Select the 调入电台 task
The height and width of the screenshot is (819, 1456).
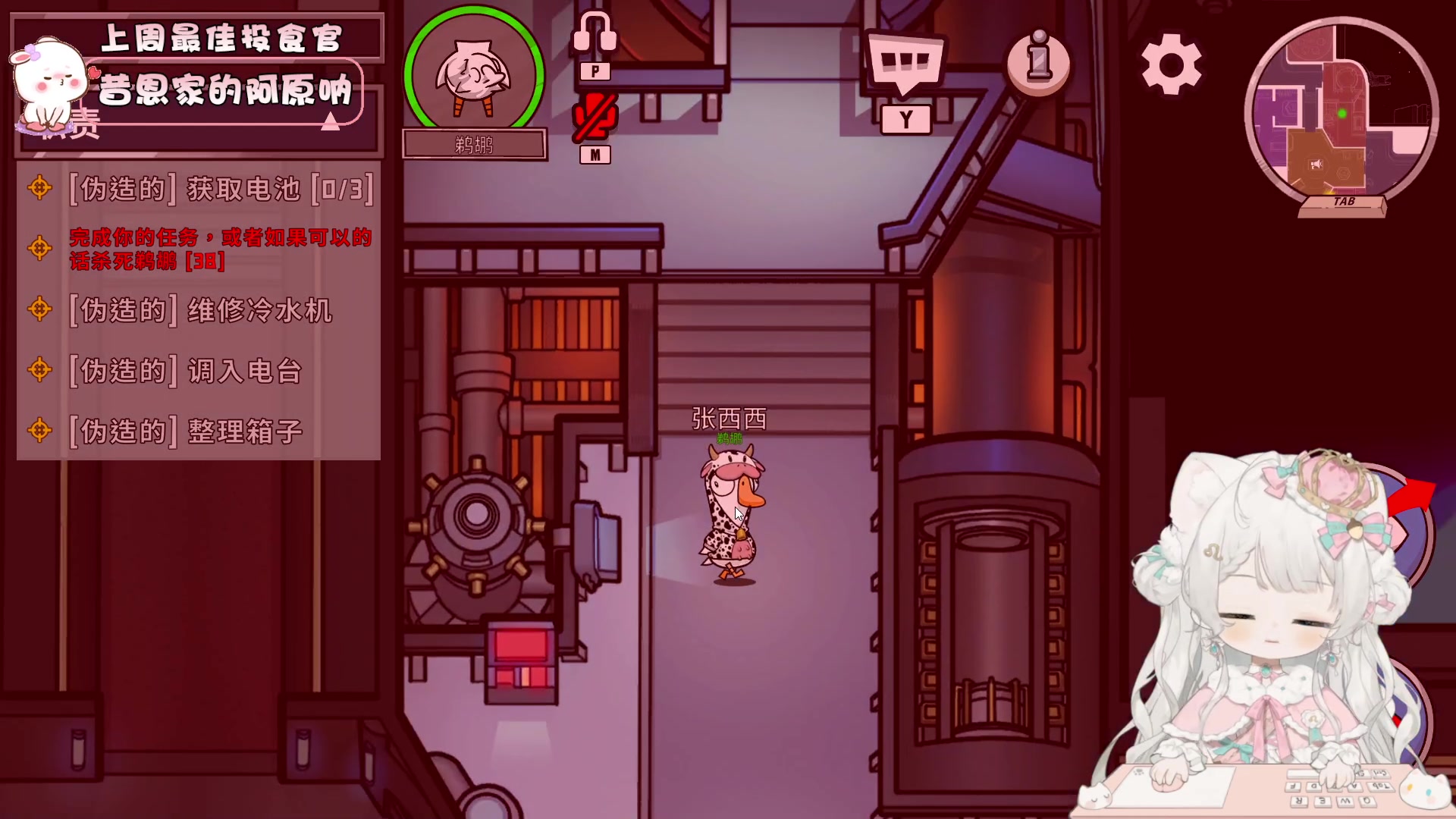pyautogui.click(x=186, y=371)
